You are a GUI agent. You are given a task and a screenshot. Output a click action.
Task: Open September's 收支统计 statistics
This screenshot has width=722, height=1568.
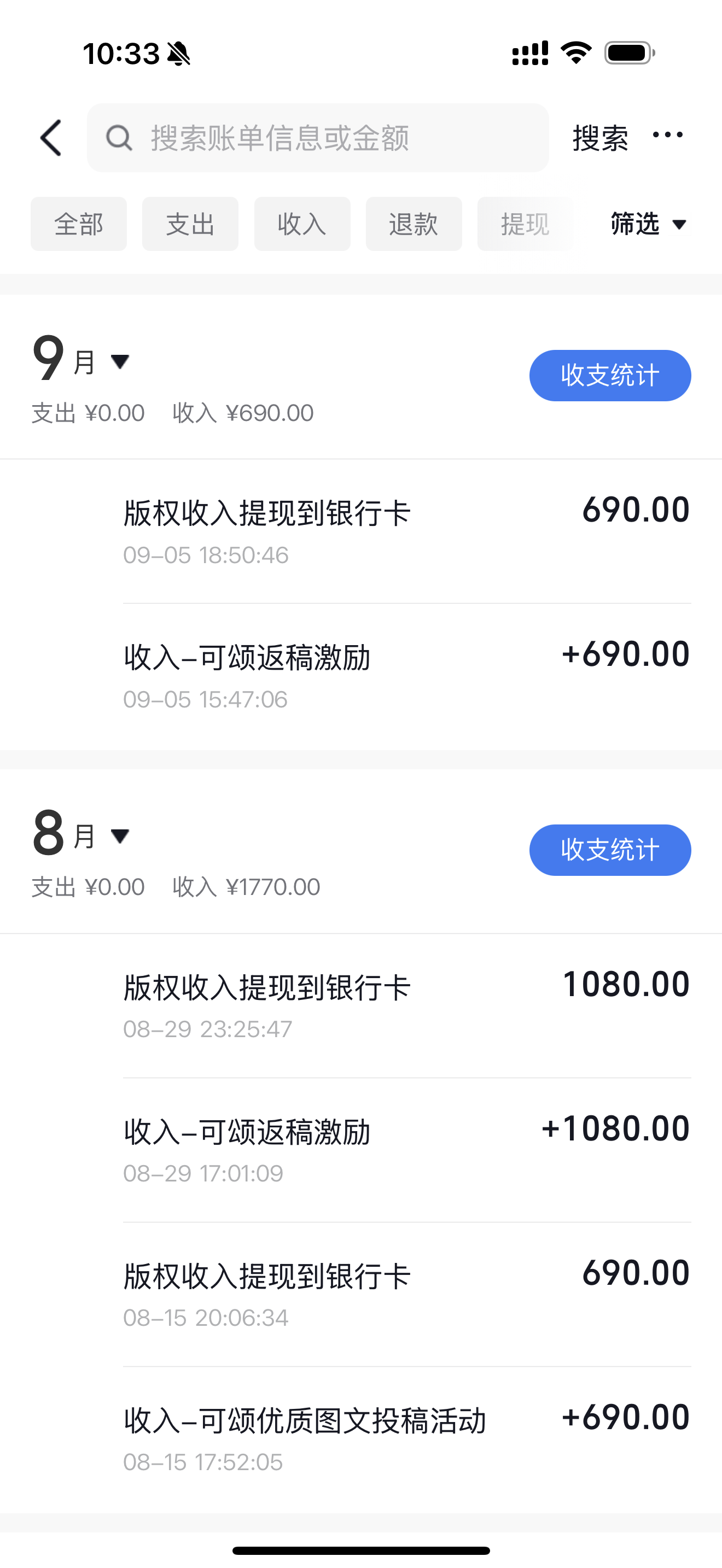coord(609,376)
